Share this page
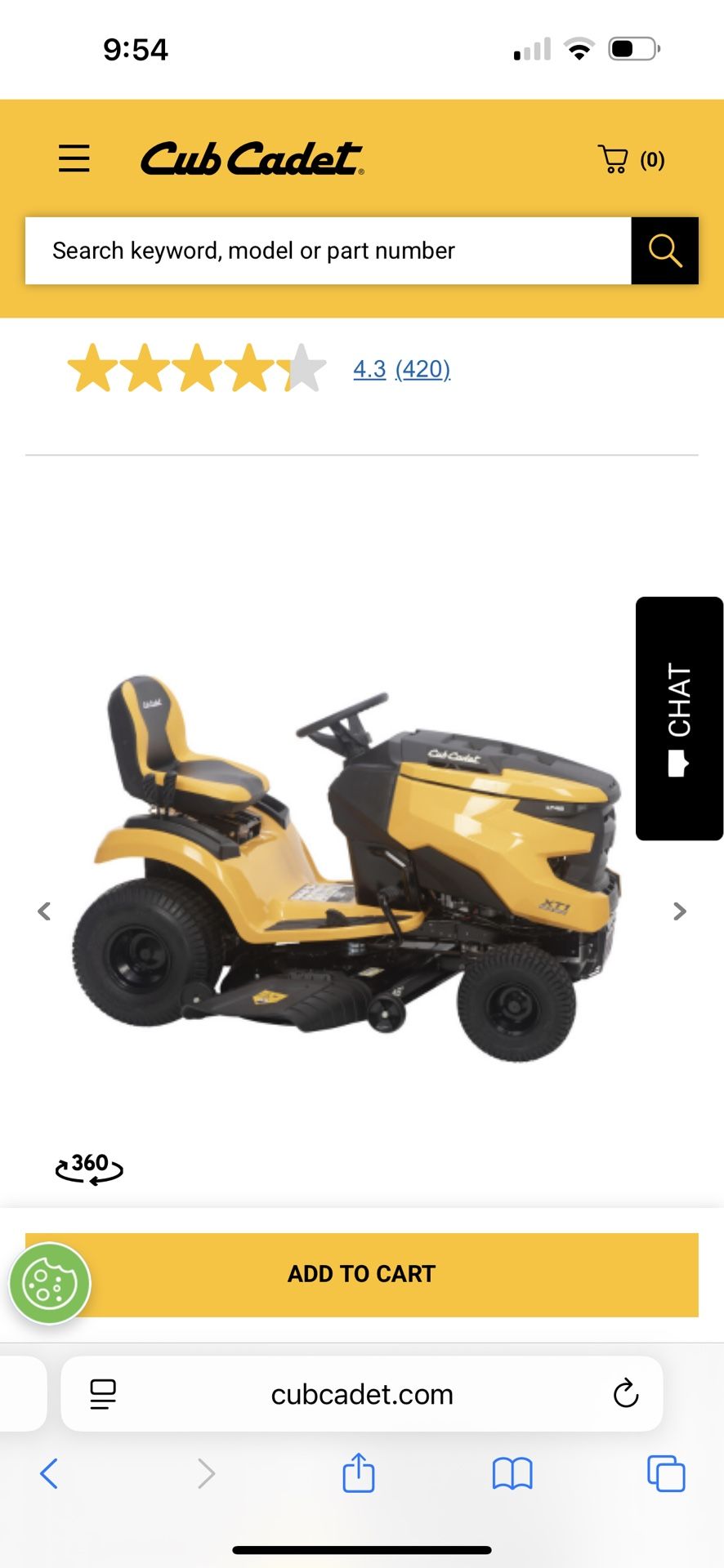The width and height of the screenshot is (724, 1568). point(358,1474)
